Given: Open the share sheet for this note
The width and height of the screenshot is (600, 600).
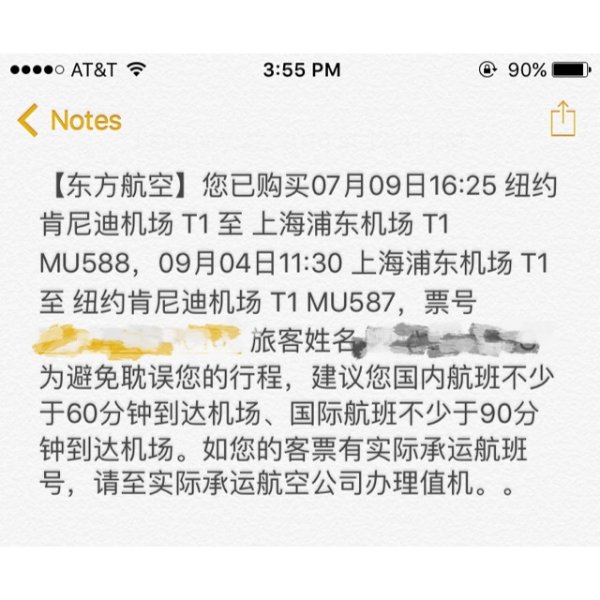Looking at the screenshot, I should (563, 118).
